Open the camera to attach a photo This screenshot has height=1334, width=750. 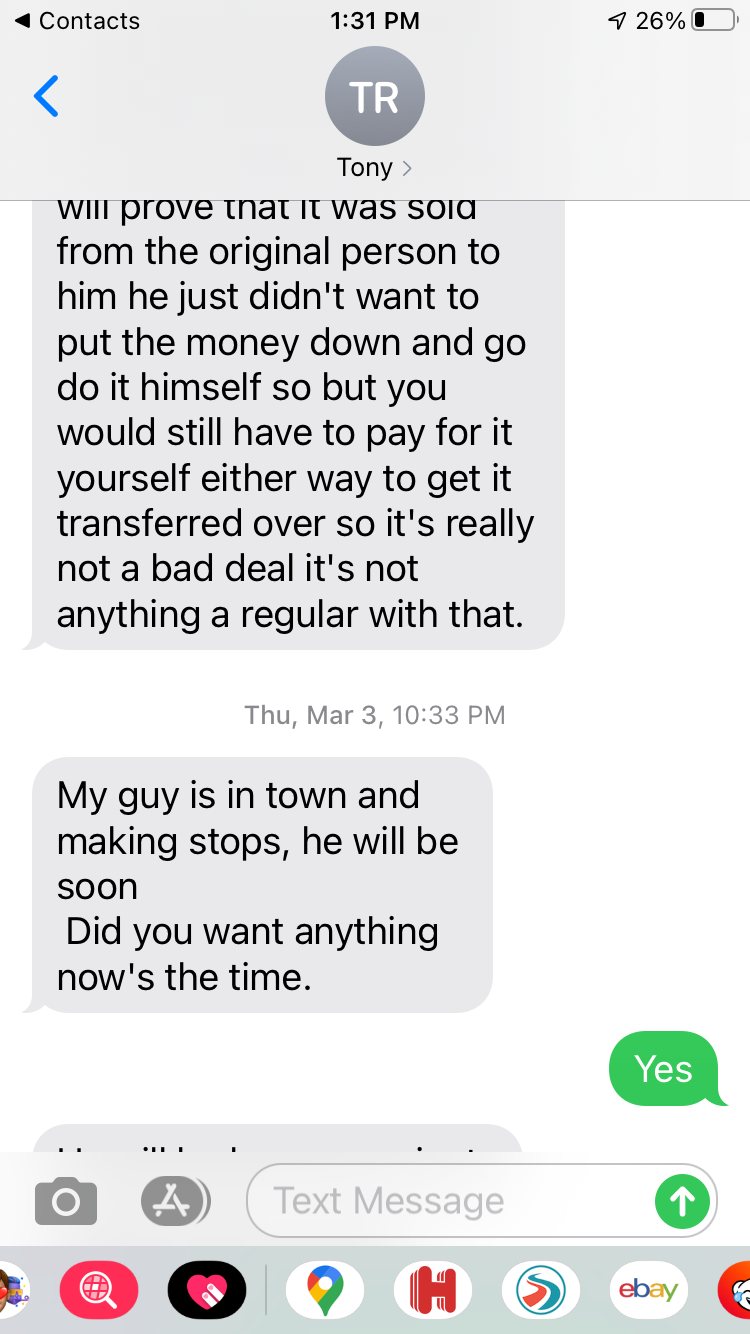[x=66, y=1201]
